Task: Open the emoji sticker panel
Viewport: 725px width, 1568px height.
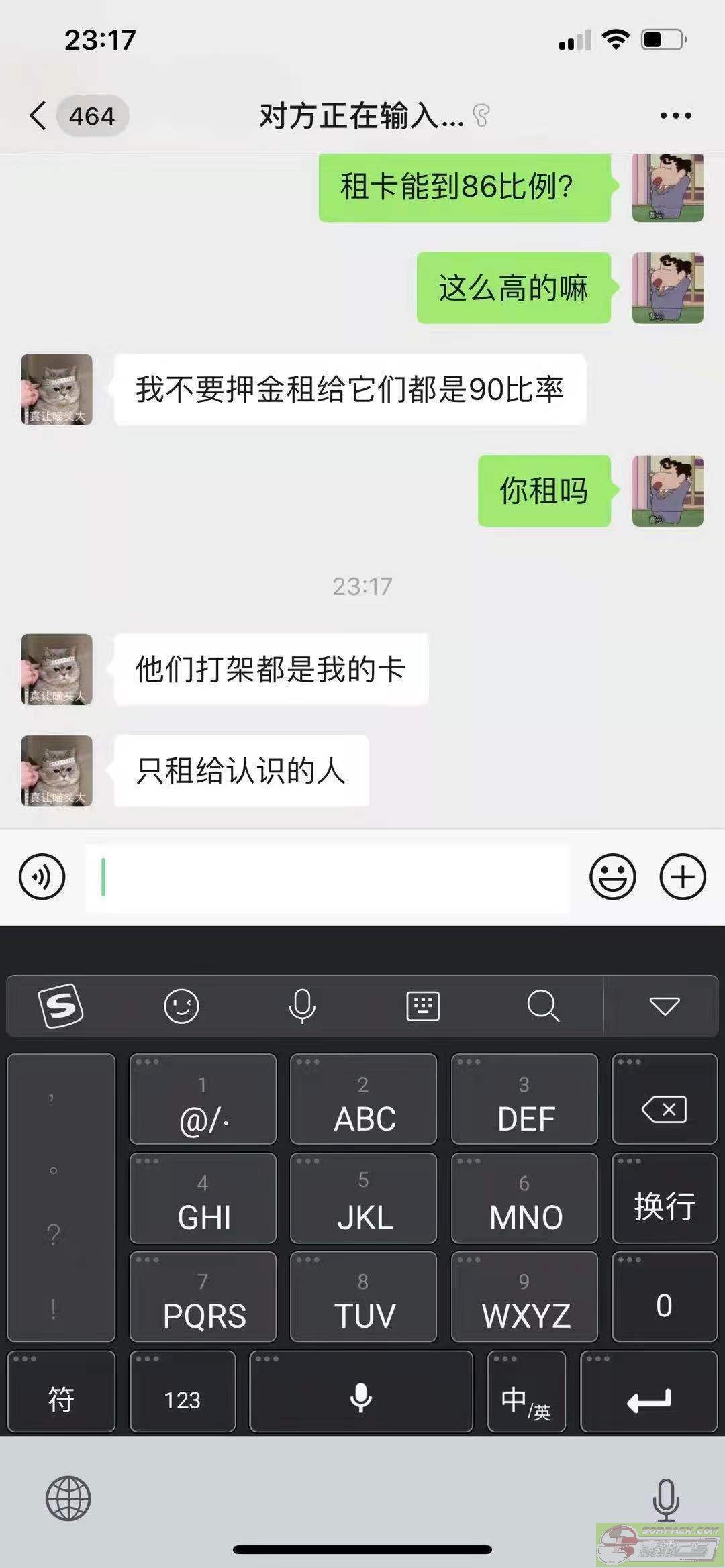Action: (612, 876)
